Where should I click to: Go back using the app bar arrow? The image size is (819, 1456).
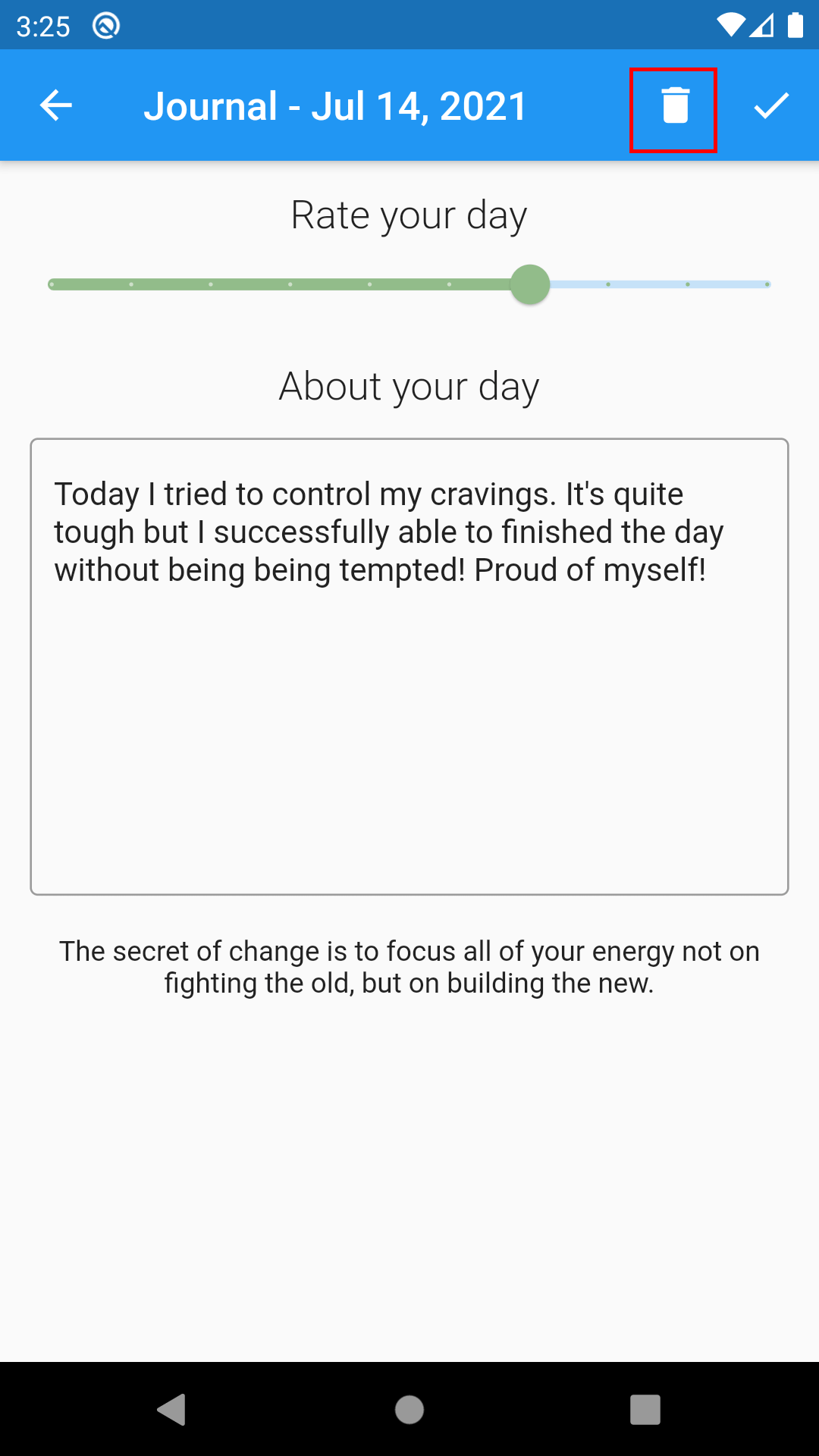(56, 105)
